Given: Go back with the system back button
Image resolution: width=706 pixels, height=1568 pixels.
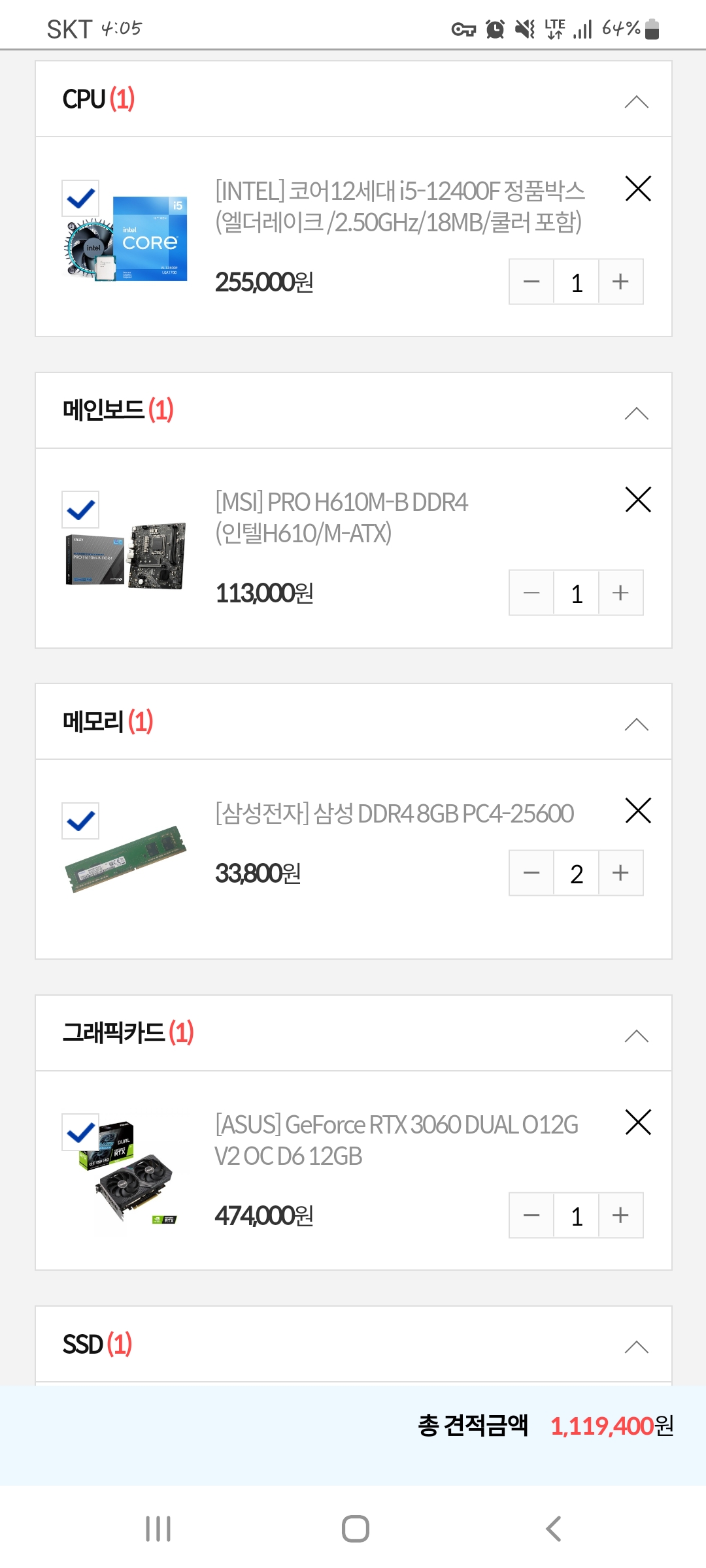Looking at the screenshot, I should 553,1529.
